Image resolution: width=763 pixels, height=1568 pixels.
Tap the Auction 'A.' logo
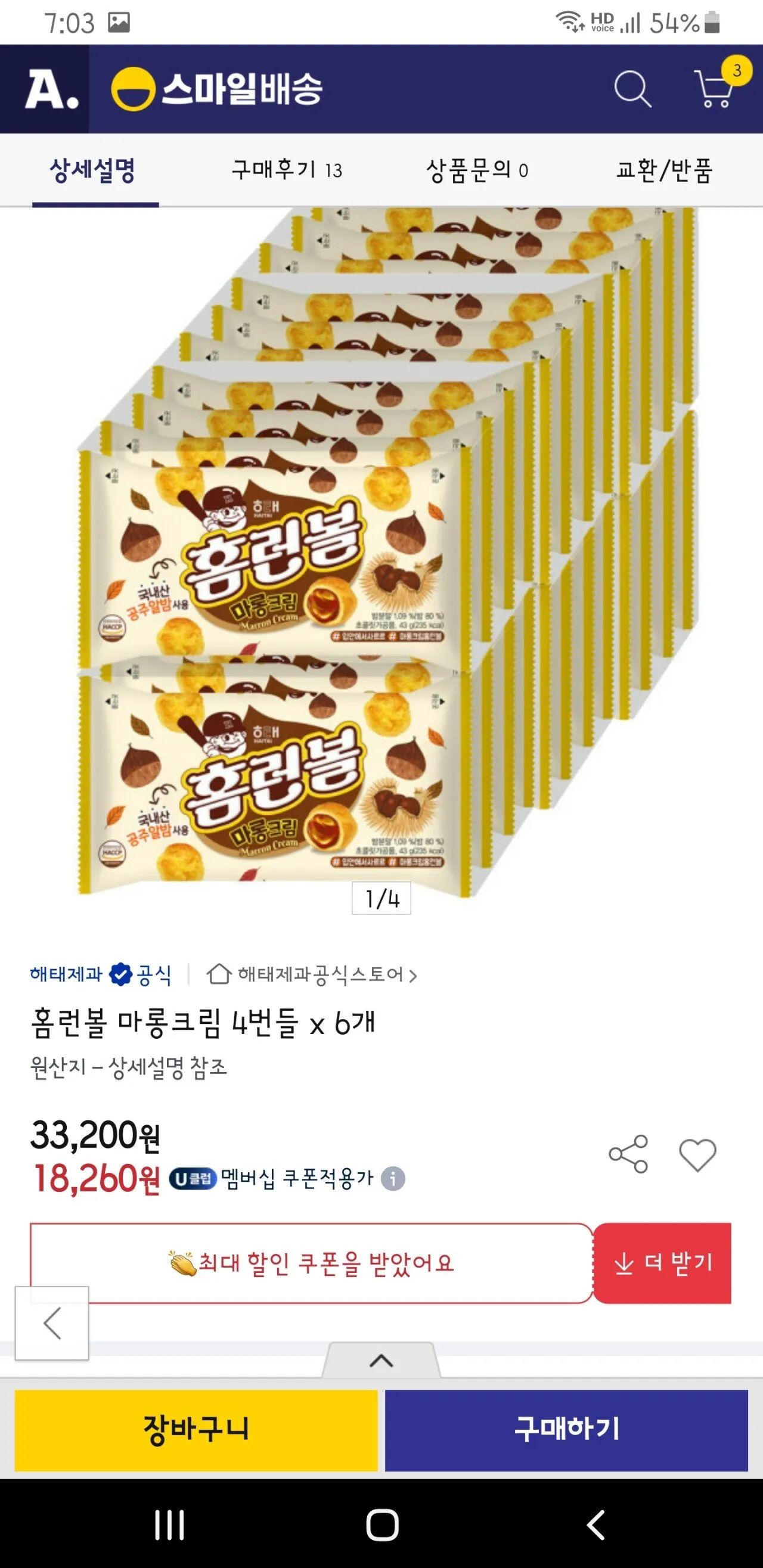tap(52, 90)
